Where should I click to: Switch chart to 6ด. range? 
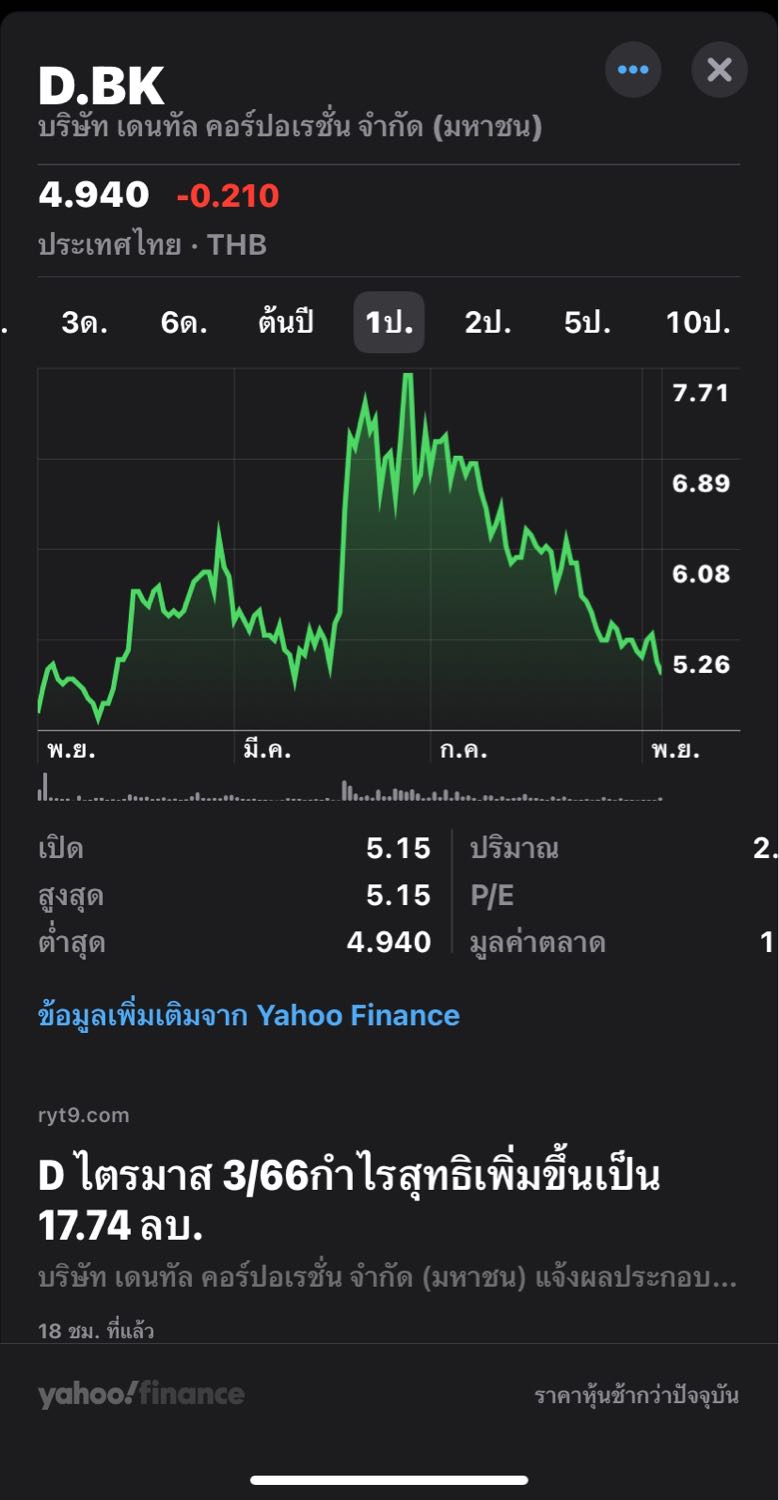[185, 323]
